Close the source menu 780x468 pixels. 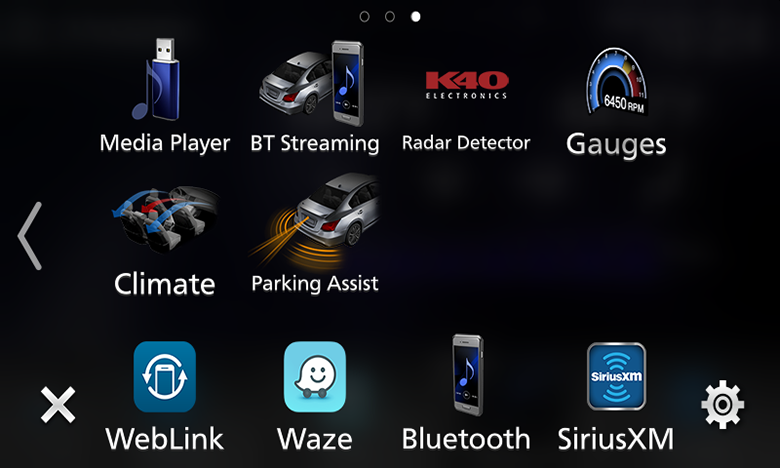point(58,405)
